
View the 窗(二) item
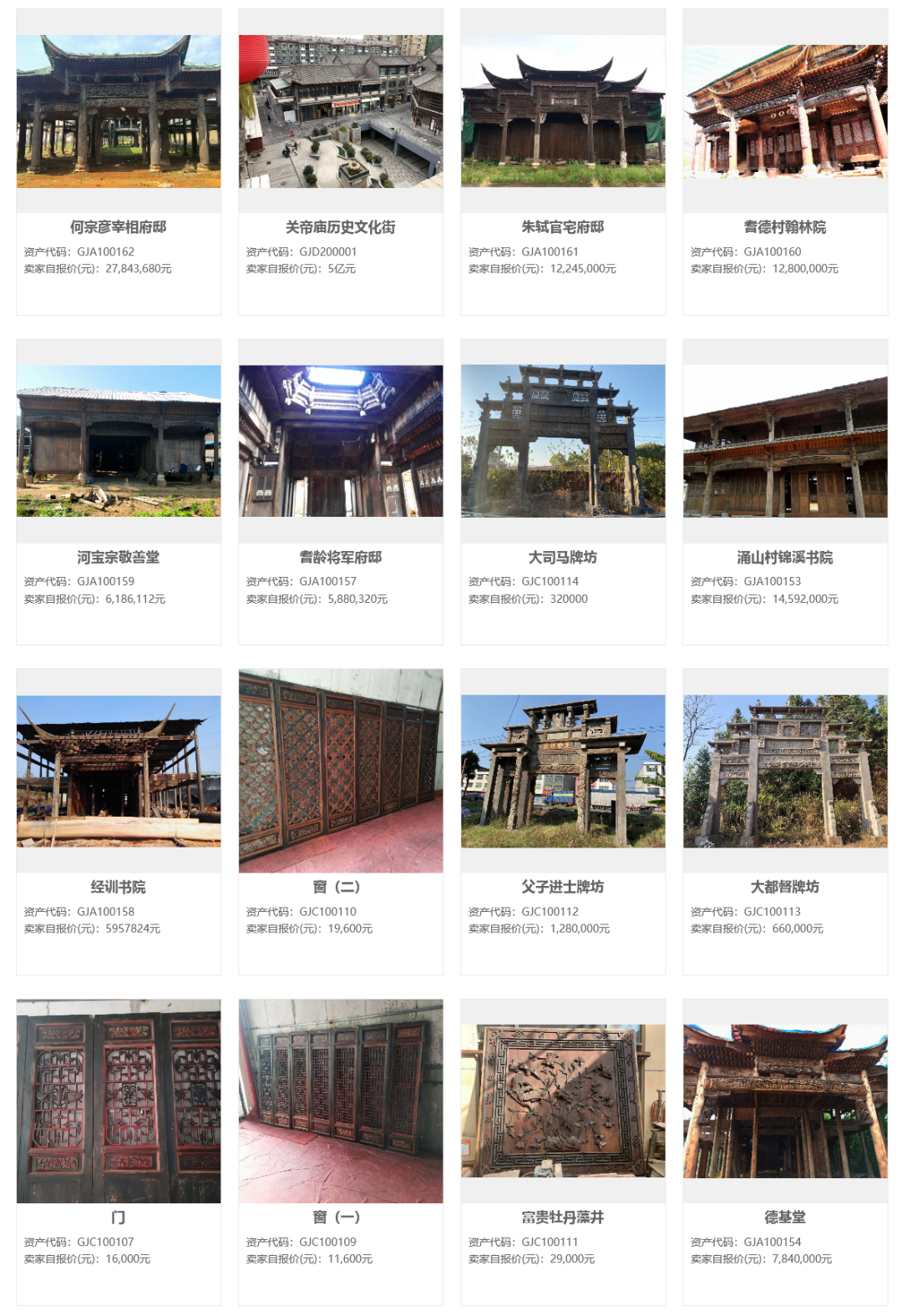pos(340,887)
